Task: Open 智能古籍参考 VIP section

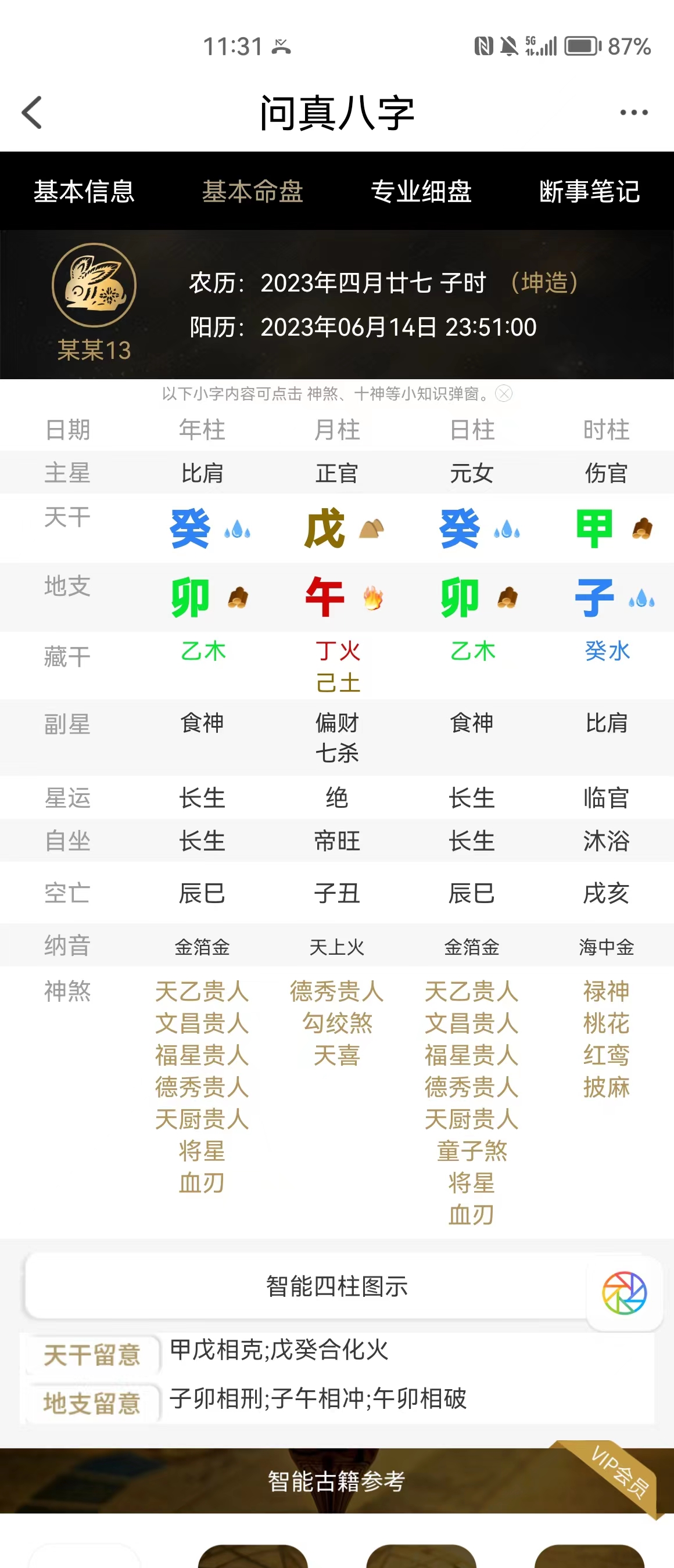Action: pos(336,1481)
